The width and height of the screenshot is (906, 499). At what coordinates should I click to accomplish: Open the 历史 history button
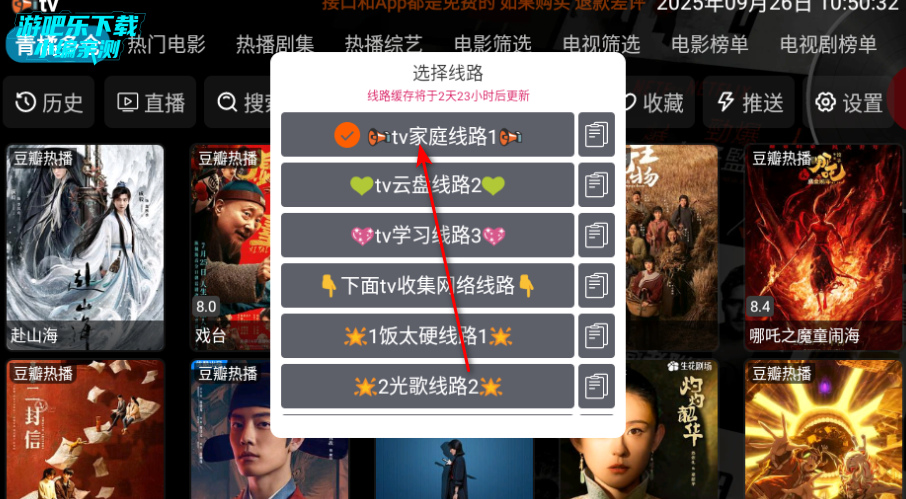(49, 102)
